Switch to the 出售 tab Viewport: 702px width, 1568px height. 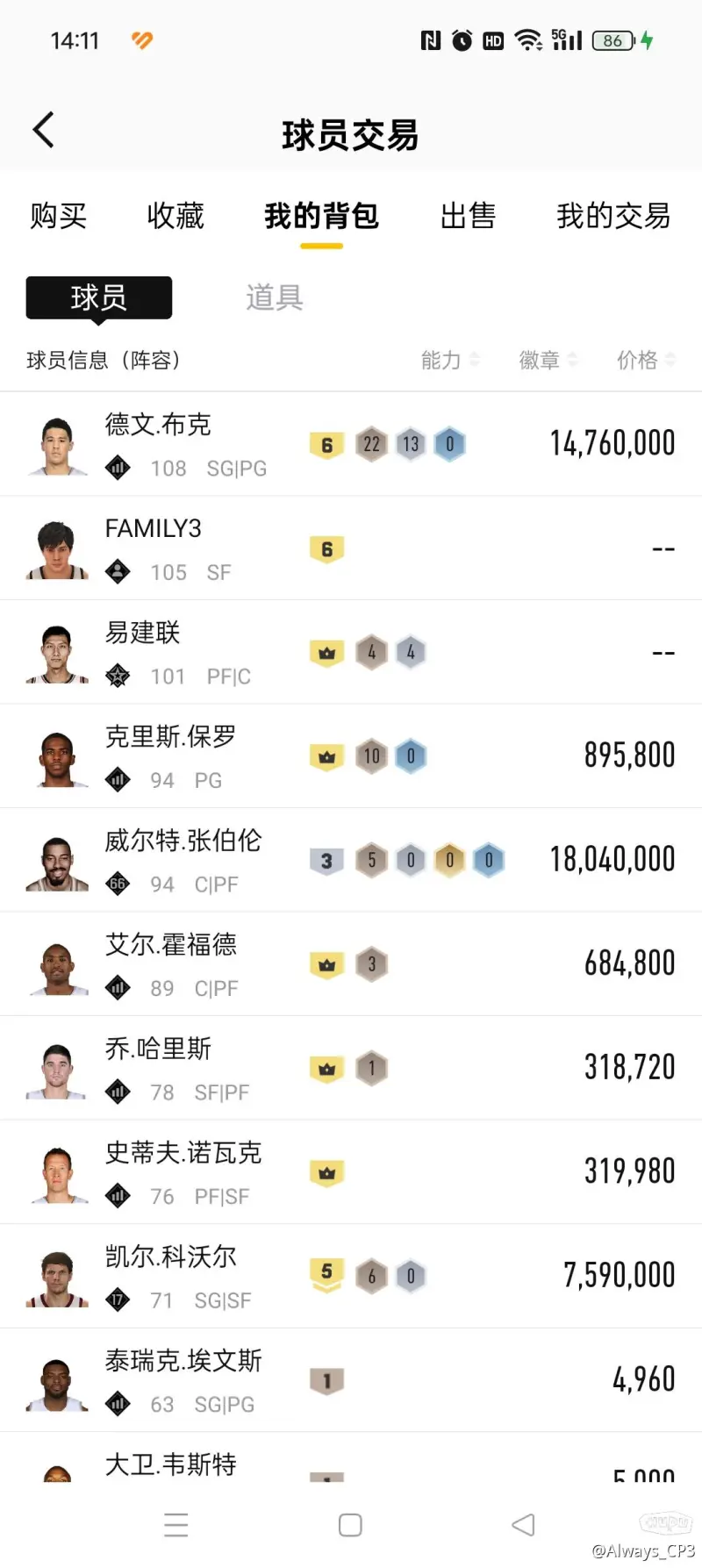(468, 216)
